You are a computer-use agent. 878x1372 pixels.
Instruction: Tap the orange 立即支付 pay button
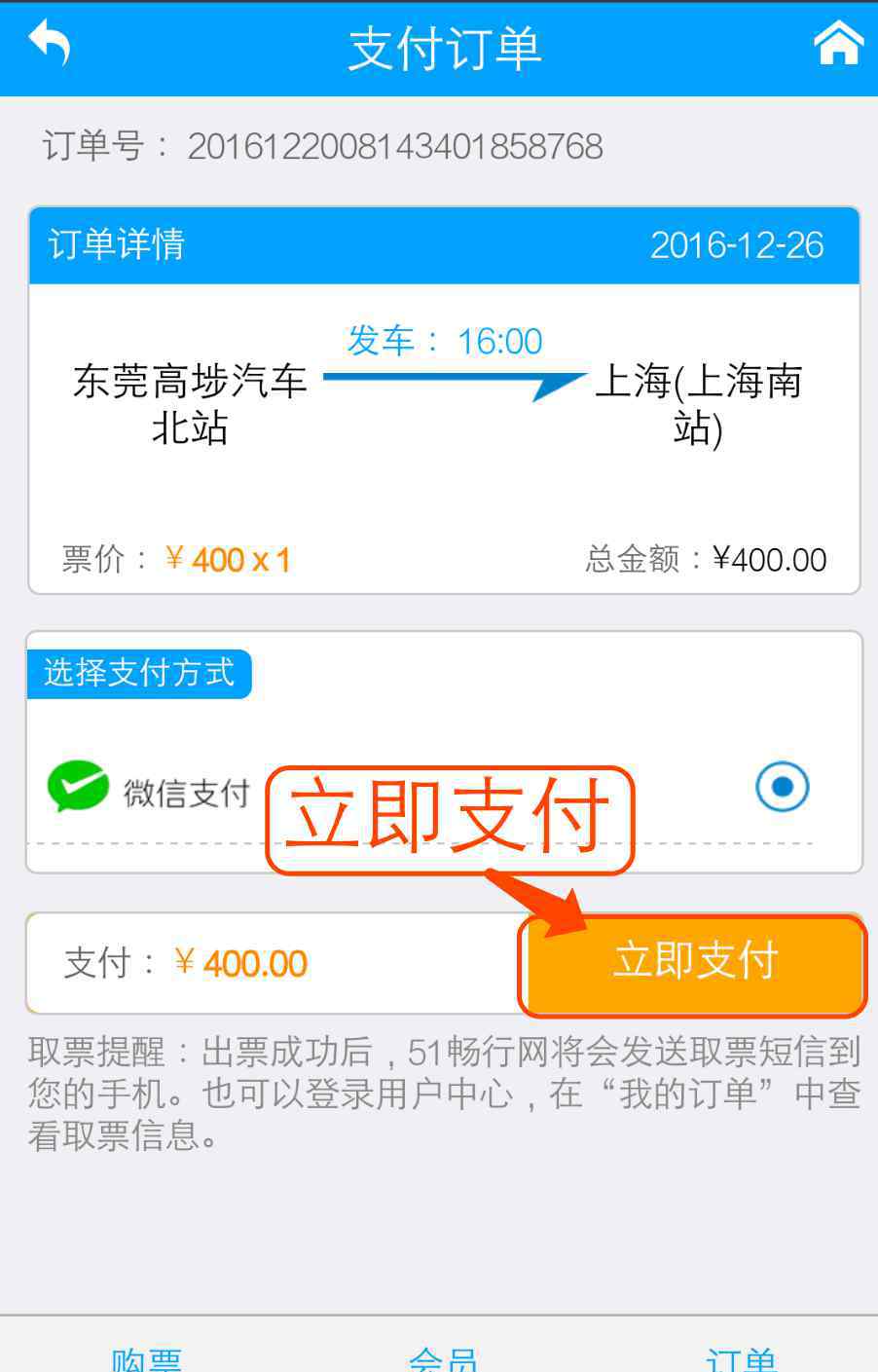(x=693, y=961)
